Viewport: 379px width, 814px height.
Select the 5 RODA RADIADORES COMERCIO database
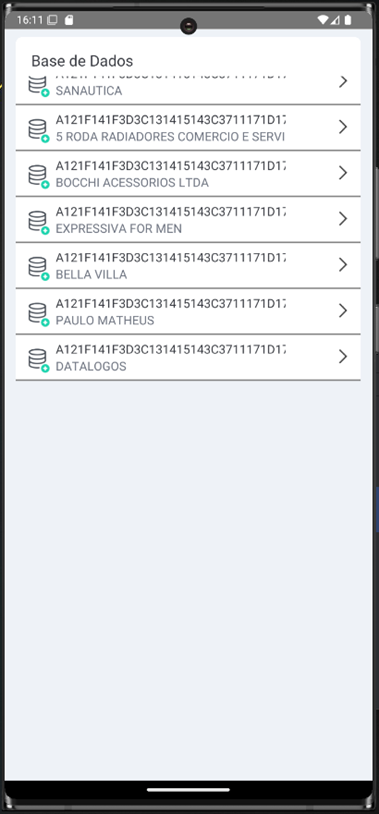(x=188, y=128)
